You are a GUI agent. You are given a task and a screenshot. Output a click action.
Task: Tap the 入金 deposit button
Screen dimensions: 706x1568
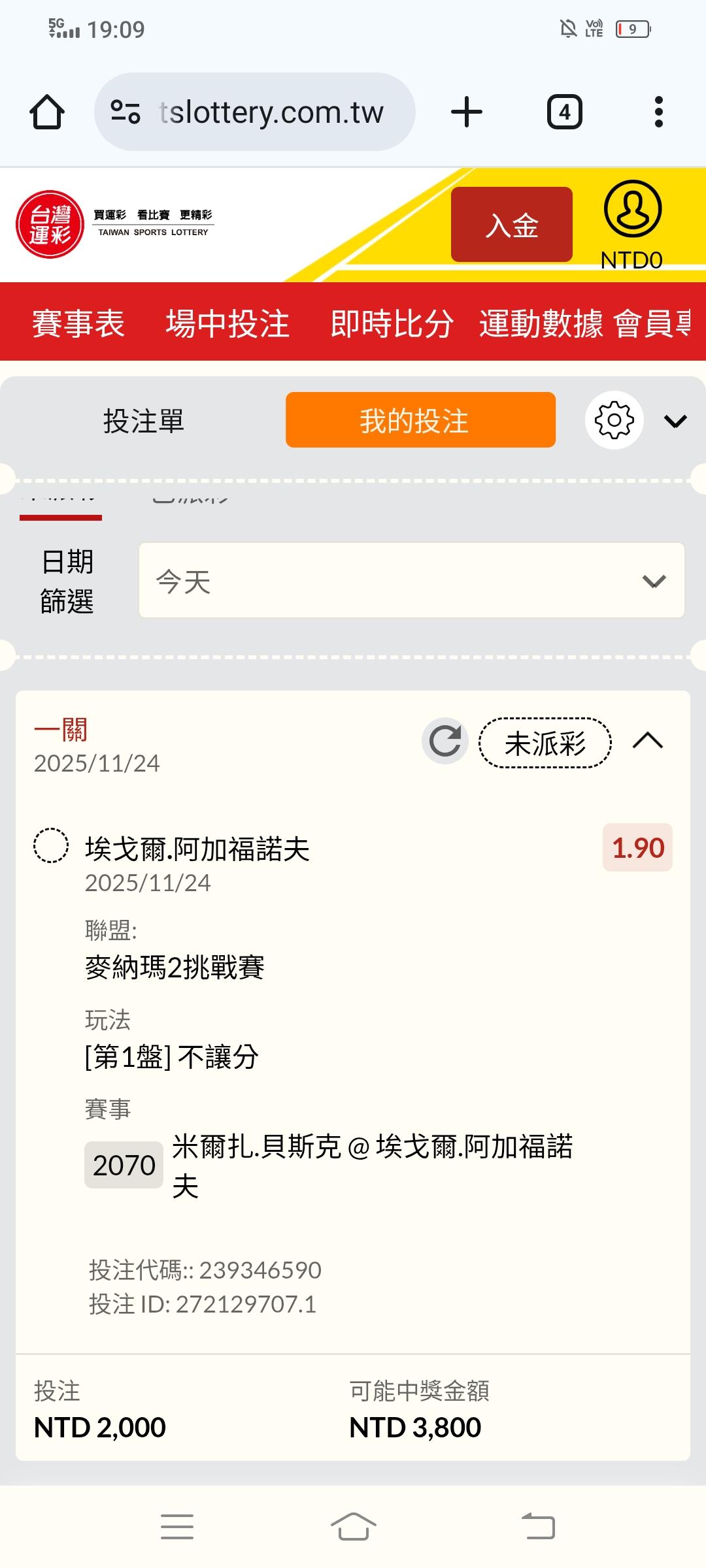(512, 225)
